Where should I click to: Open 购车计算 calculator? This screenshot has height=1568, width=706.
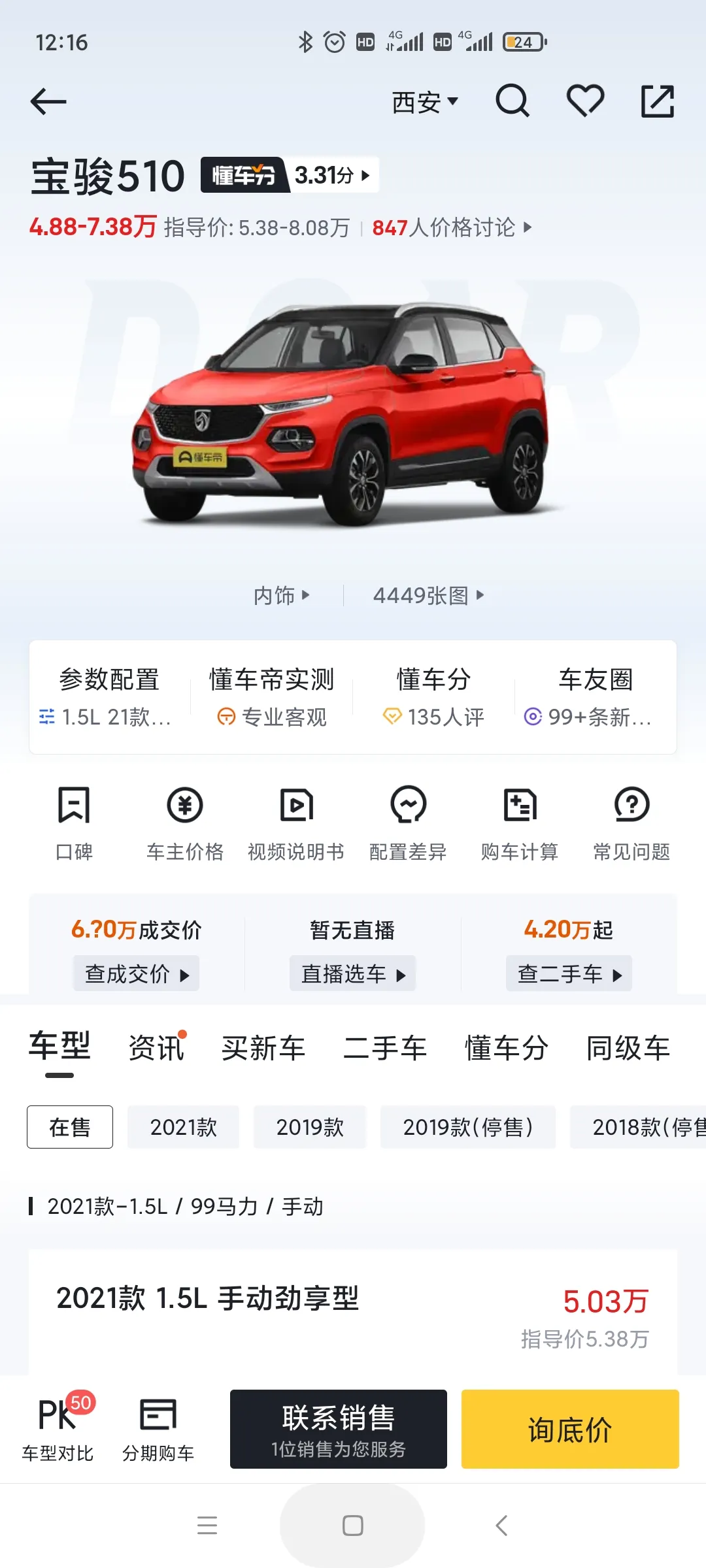coord(520,823)
